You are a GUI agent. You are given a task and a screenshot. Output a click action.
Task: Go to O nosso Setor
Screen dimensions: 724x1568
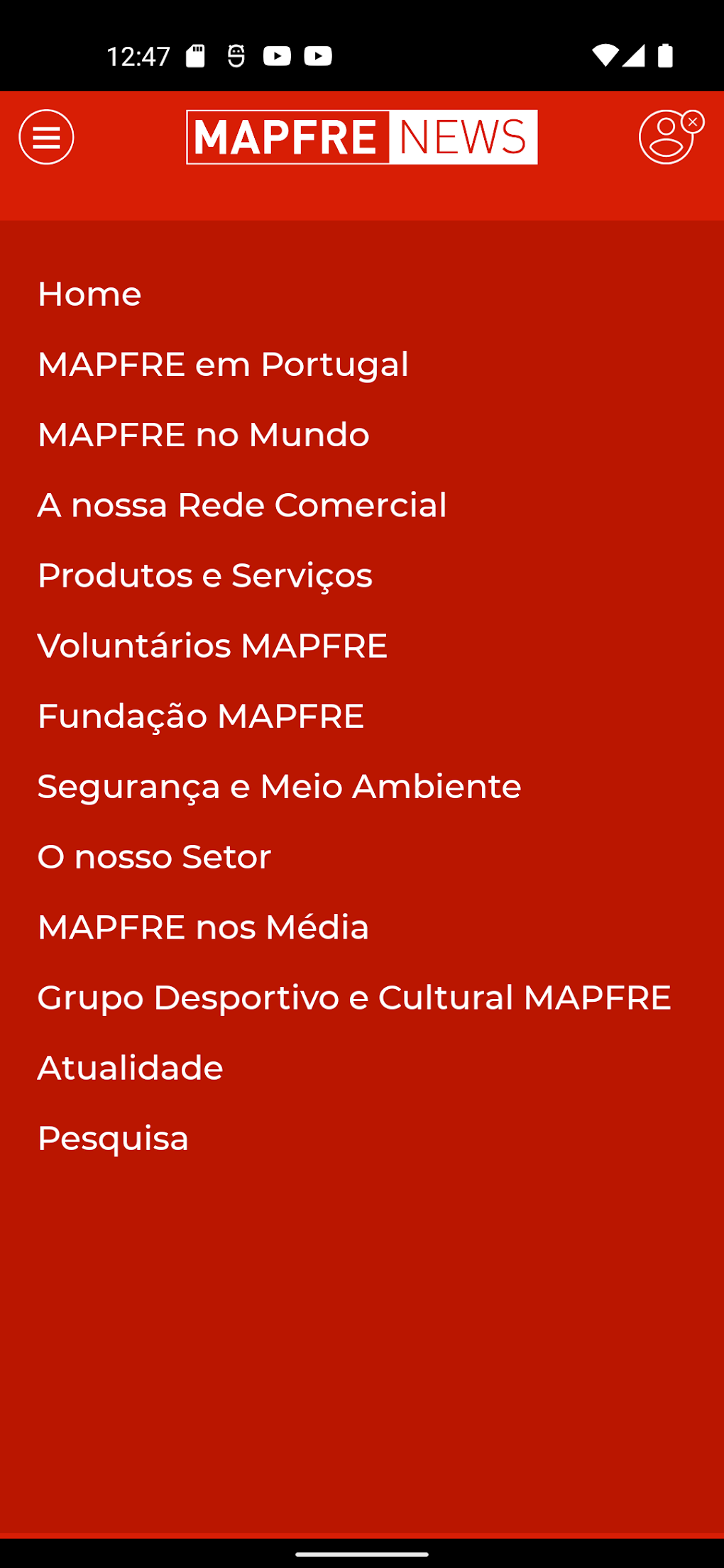(154, 856)
